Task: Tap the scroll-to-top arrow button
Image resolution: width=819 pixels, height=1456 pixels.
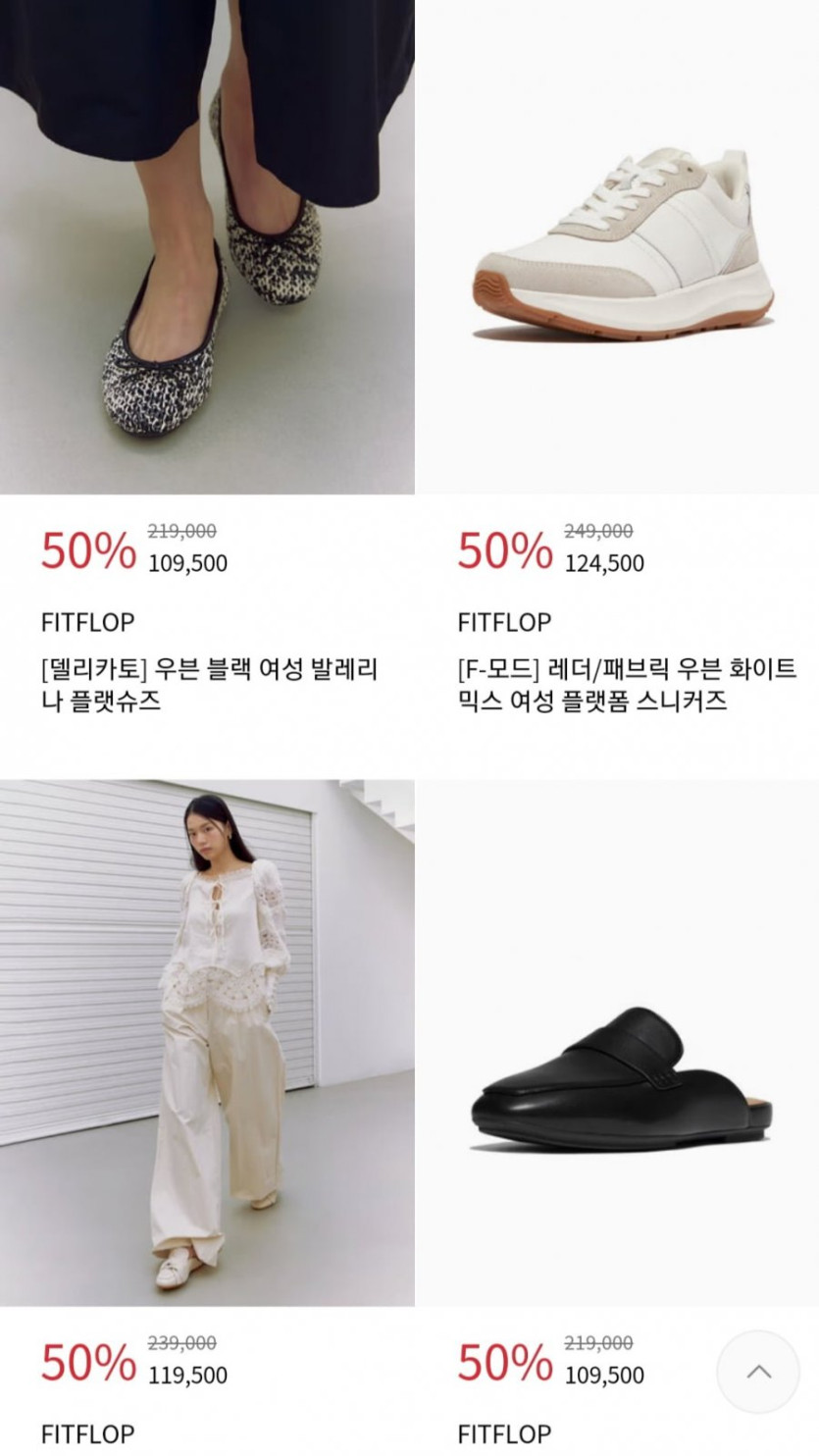Action: 758,1372
